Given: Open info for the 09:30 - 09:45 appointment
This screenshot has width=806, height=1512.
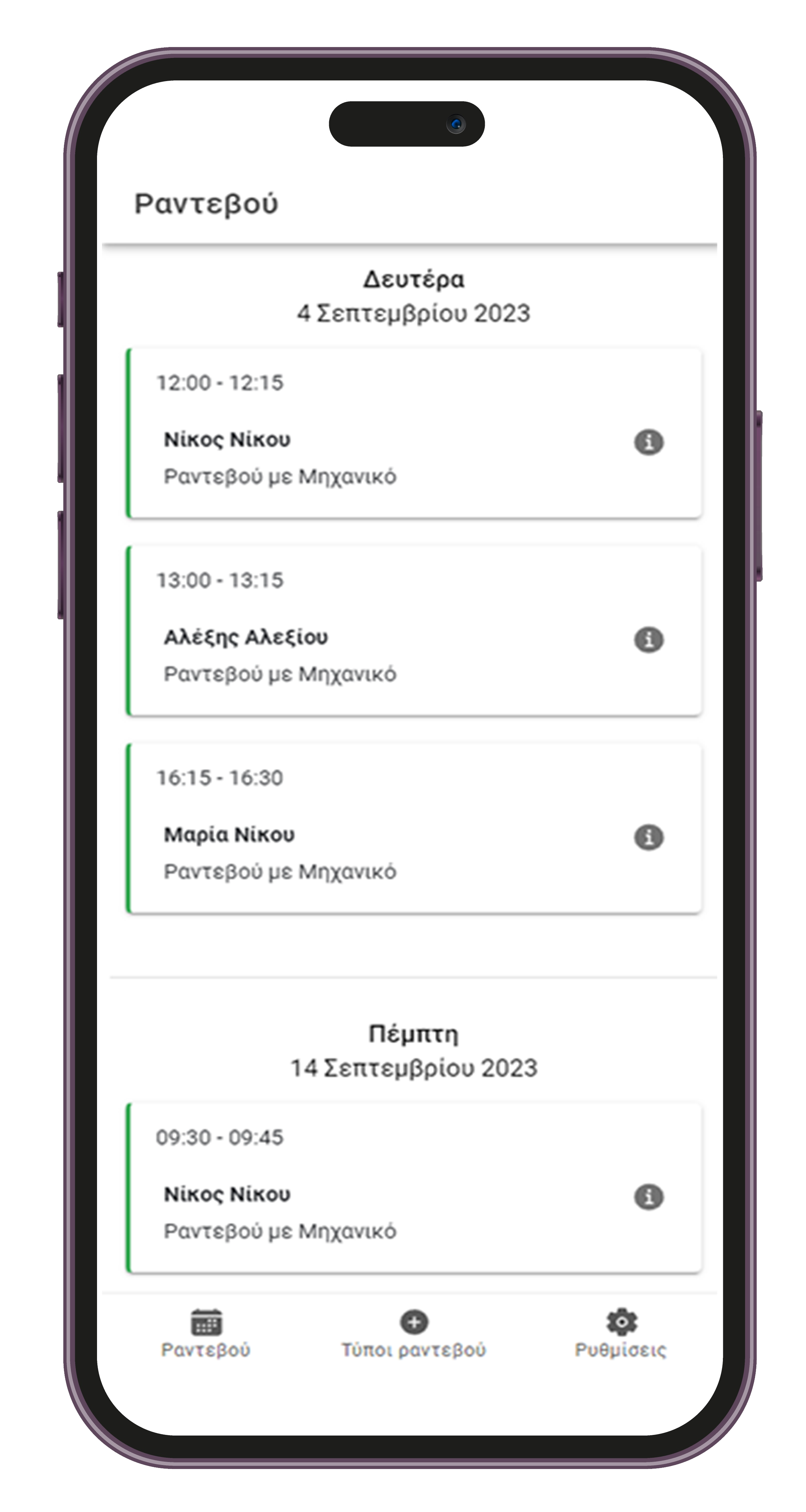Looking at the screenshot, I should (x=648, y=1196).
